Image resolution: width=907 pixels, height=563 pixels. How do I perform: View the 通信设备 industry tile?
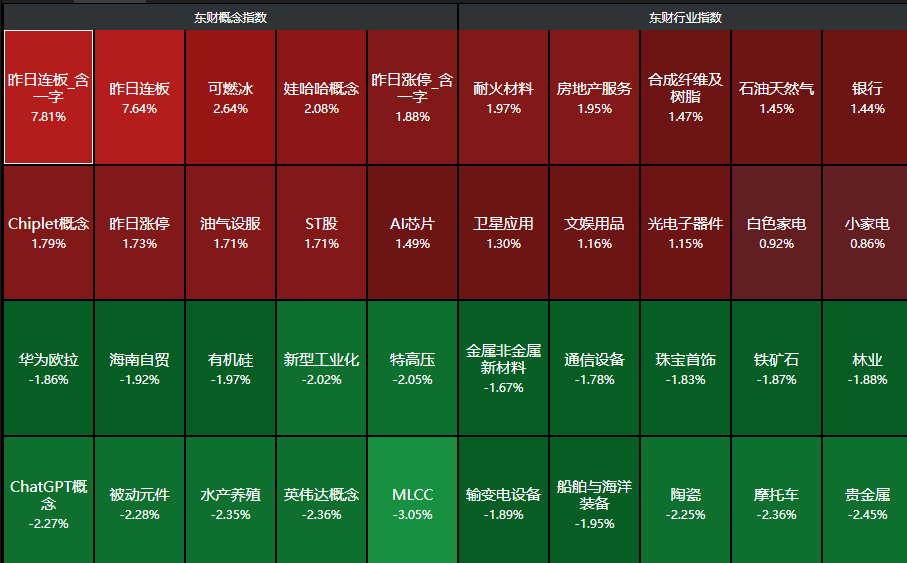(x=594, y=367)
